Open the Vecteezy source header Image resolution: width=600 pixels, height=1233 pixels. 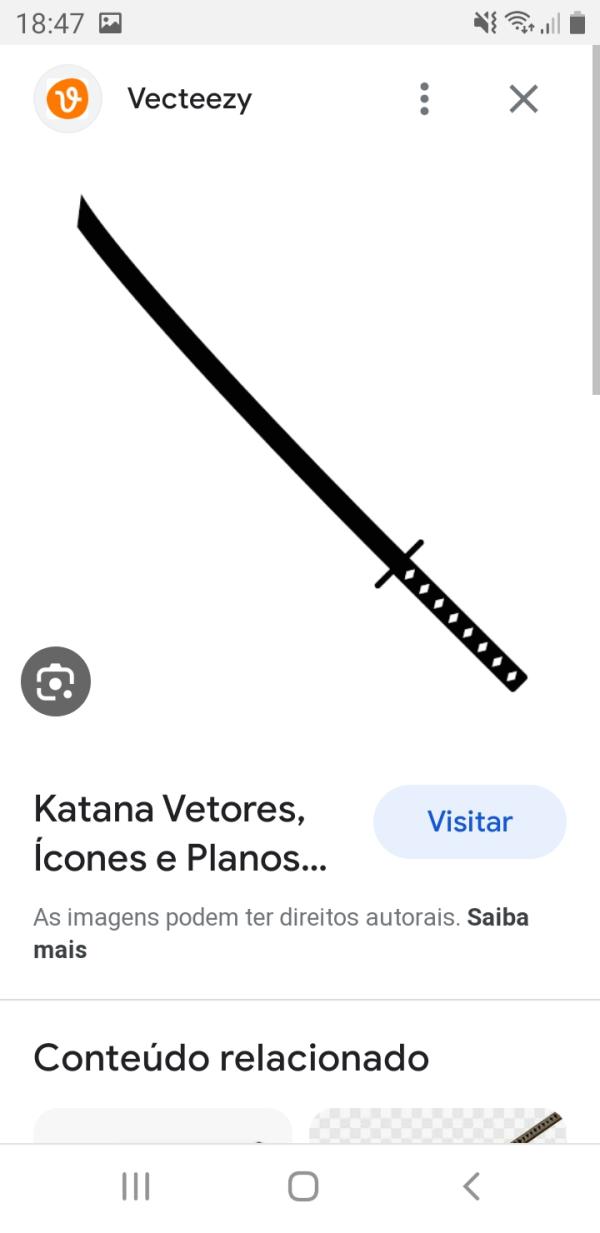[189, 99]
